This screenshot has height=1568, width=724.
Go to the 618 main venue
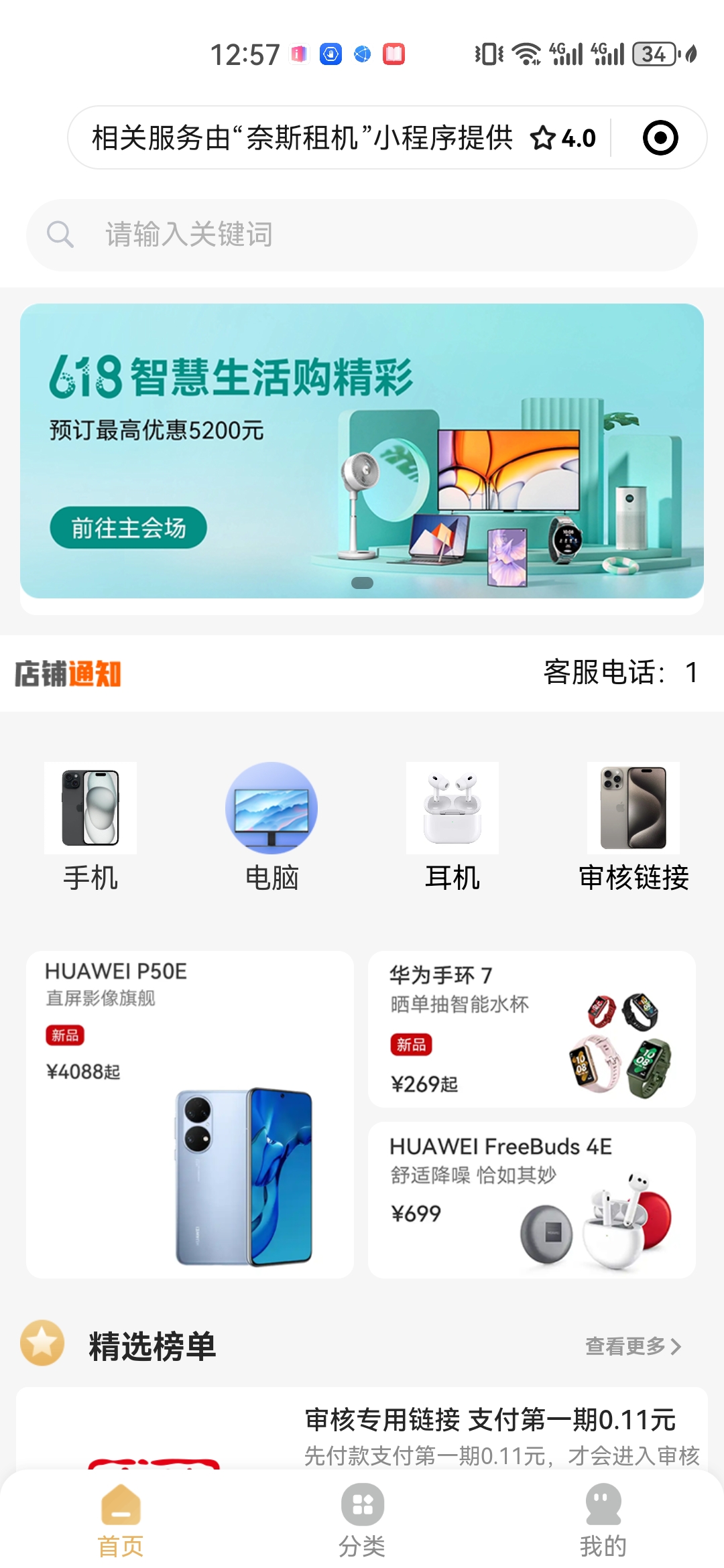(x=128, y=528)
